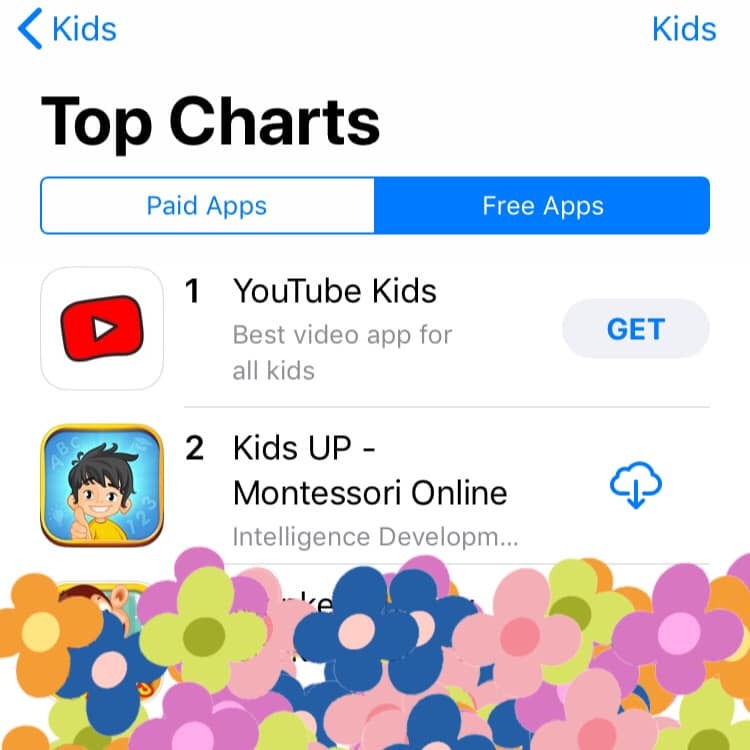Image resolution: width=750 pixels, height=750 pixels.
Task: Select the Free Apps tab
Action: coord(542,206)
